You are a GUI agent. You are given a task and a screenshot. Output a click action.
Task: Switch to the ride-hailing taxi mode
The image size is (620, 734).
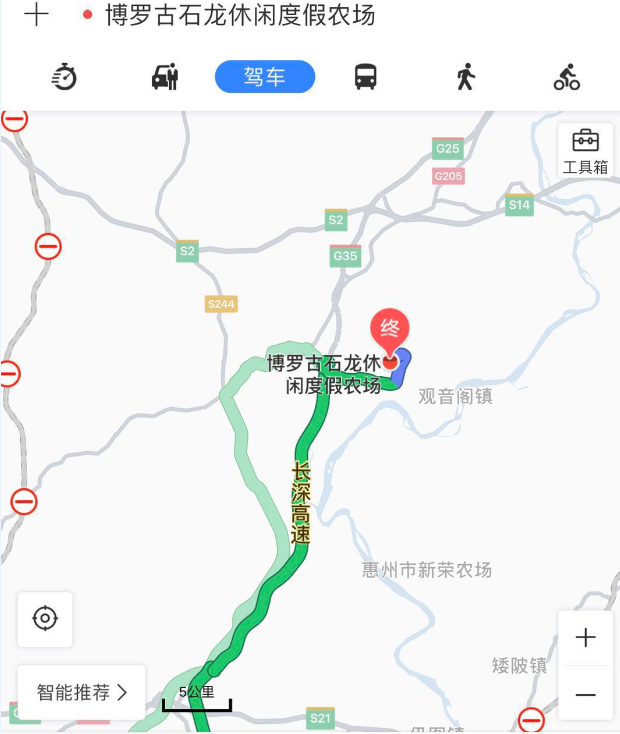pos(165,76)
